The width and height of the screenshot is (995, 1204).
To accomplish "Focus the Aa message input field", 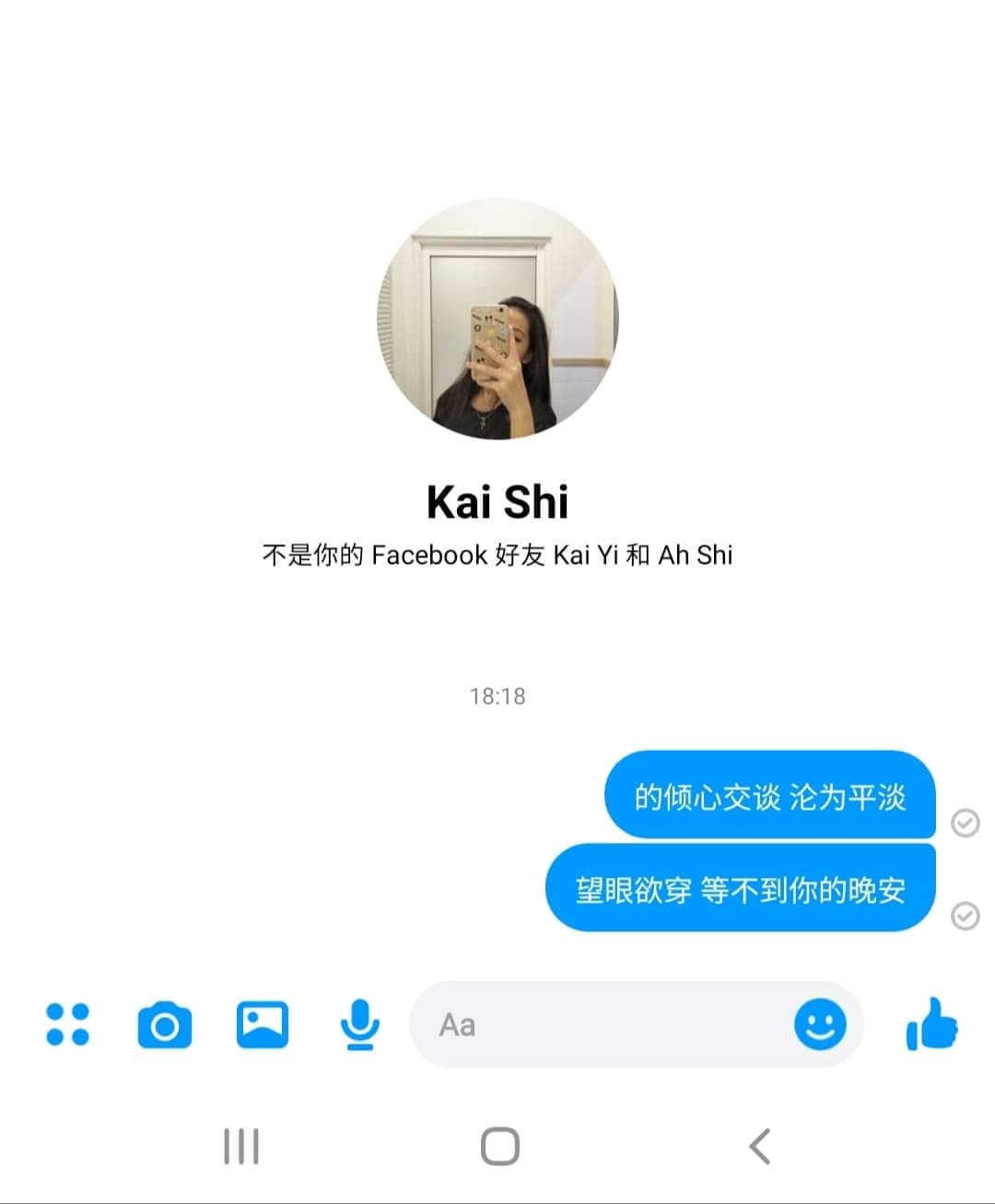I will coord(599,1024).
